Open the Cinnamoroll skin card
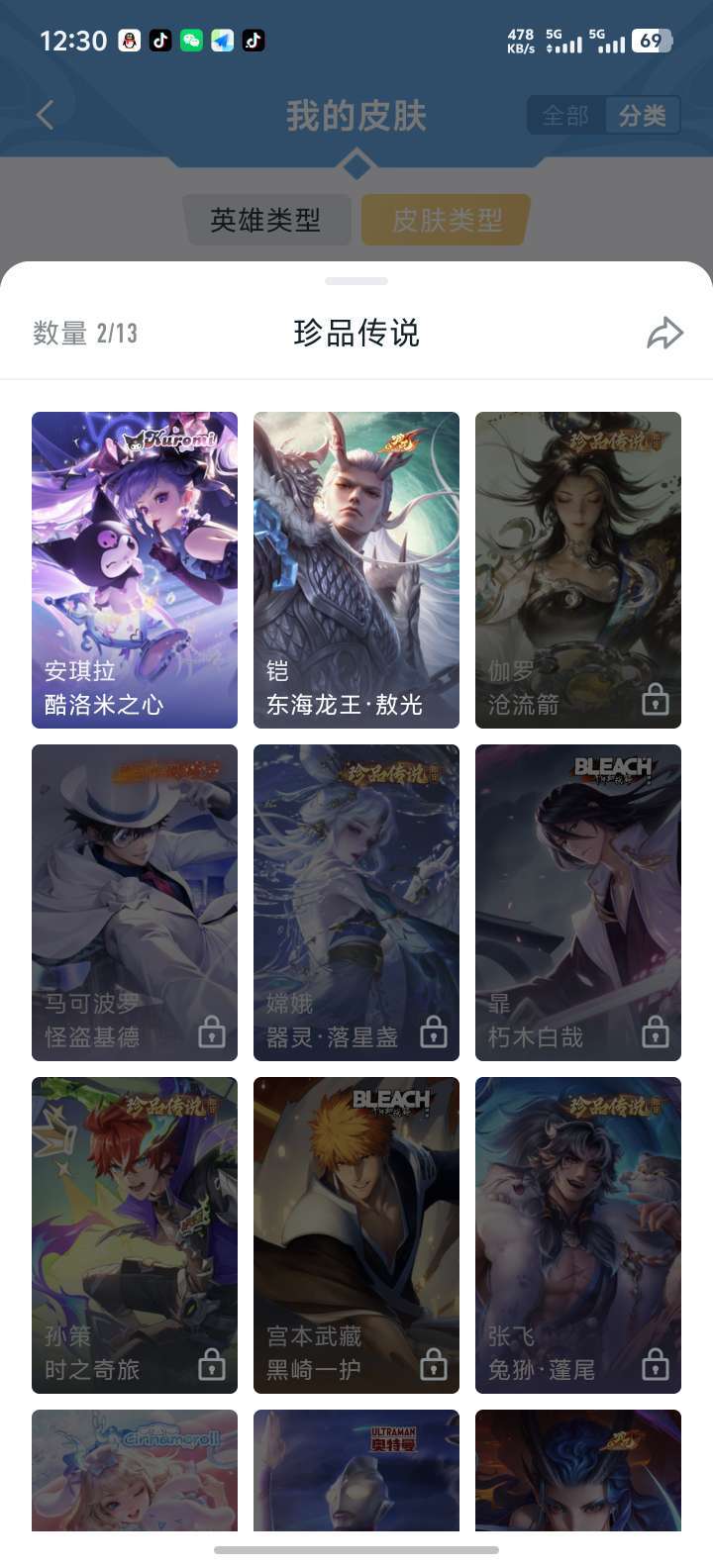The width and height of the screenshot is (713, 1568). tap(135, 1470)
